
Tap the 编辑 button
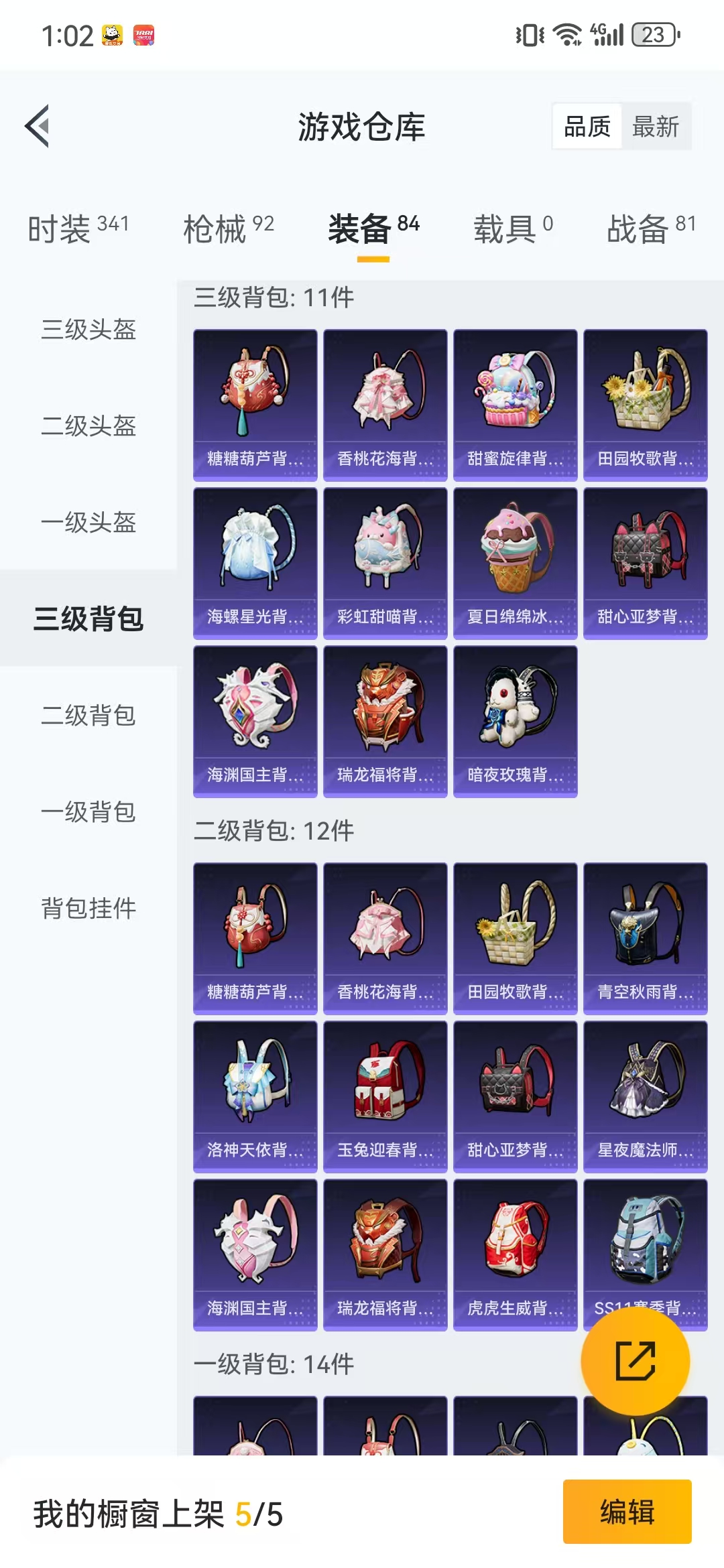pyautogui.click(x=627, y=1512)
